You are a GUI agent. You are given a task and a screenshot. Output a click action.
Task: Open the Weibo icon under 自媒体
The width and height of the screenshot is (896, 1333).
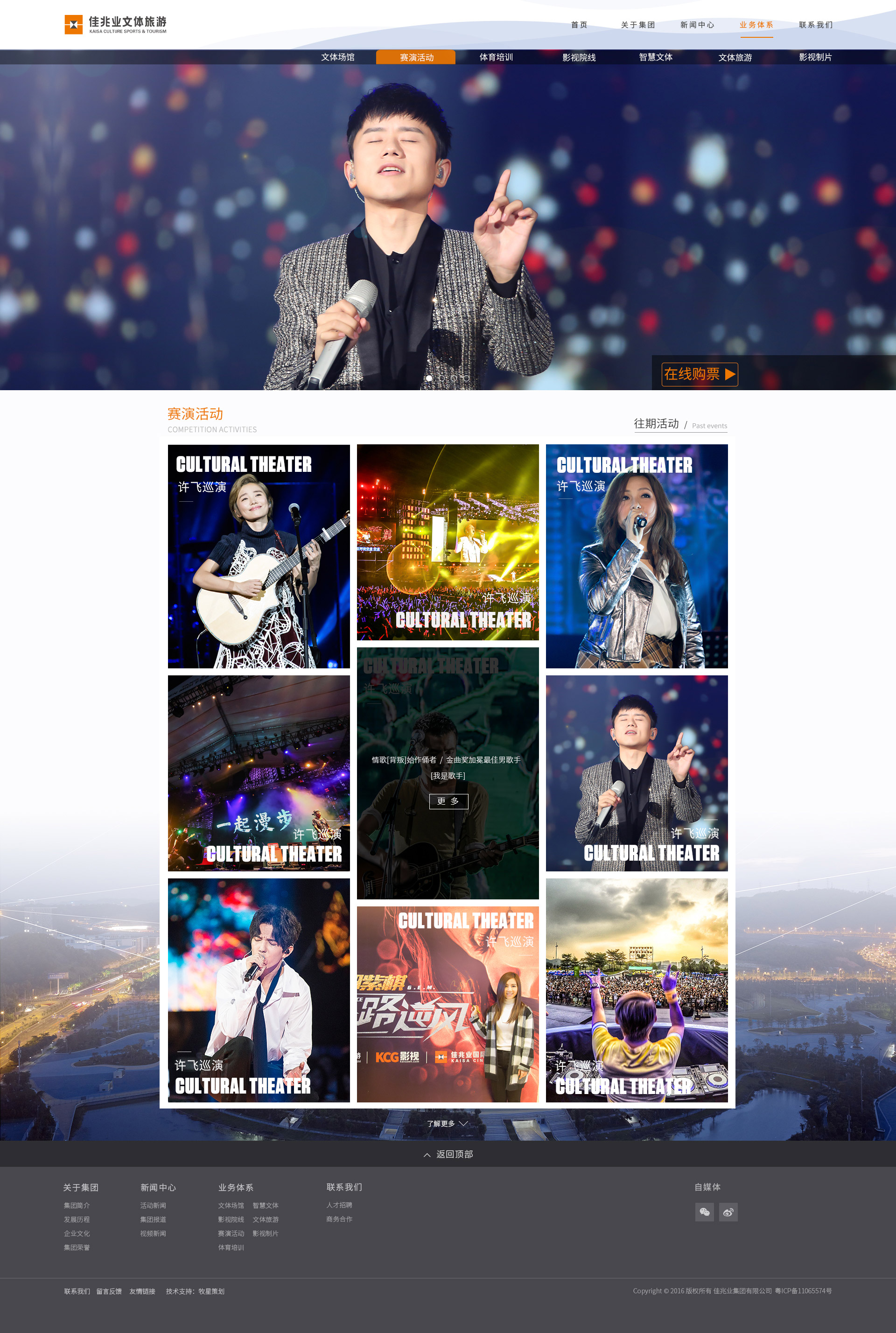pos(728,1212)
